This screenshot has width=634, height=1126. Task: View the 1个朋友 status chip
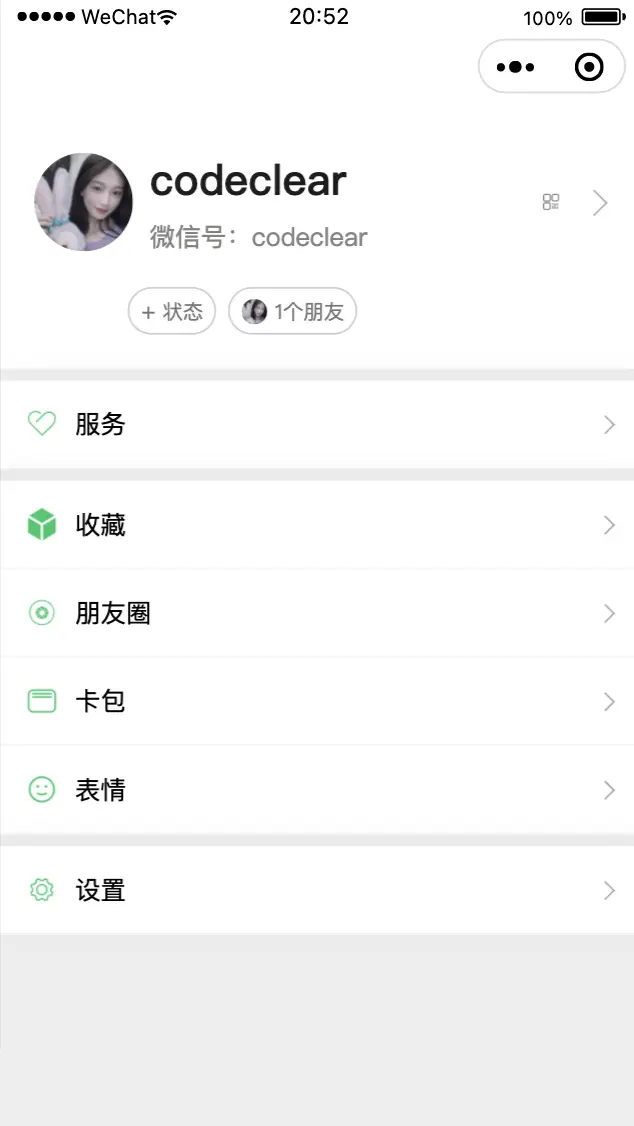pyautogui.click(x=292, y=311)
